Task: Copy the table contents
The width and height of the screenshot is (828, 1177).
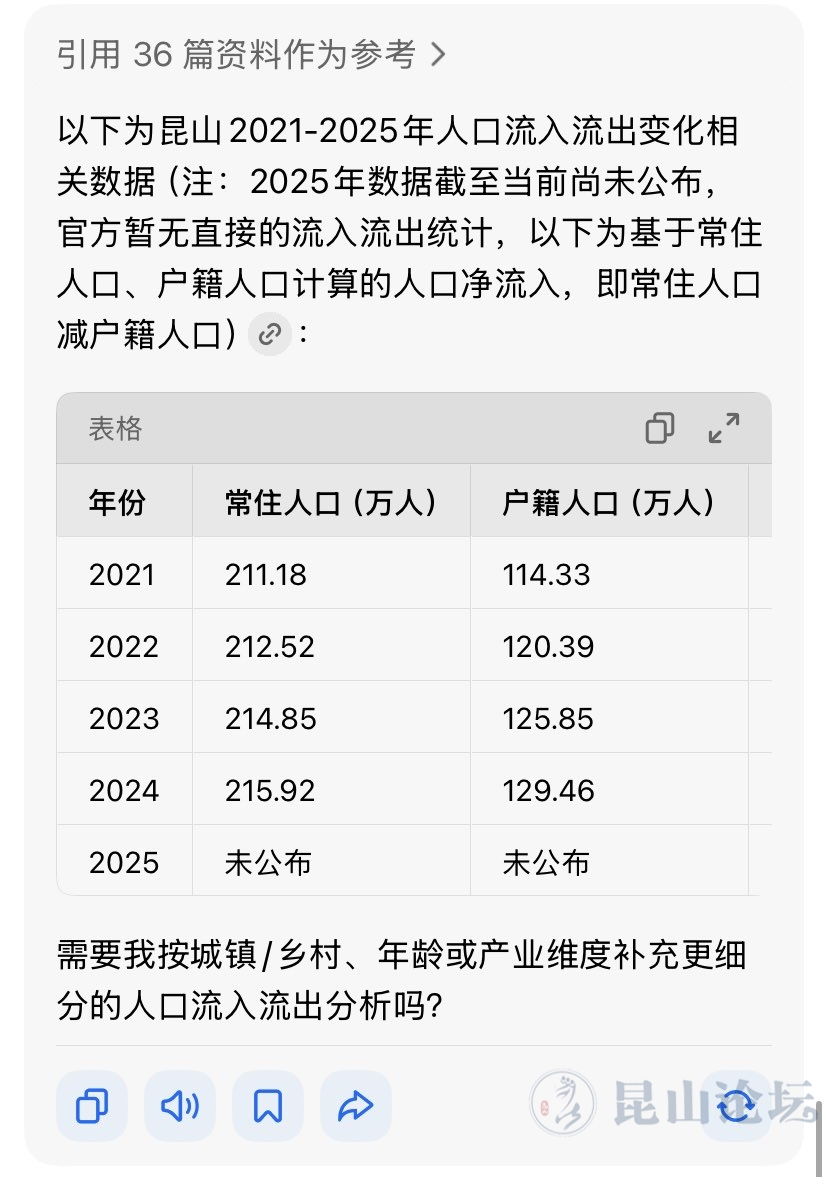Action: tap(660, 428)
